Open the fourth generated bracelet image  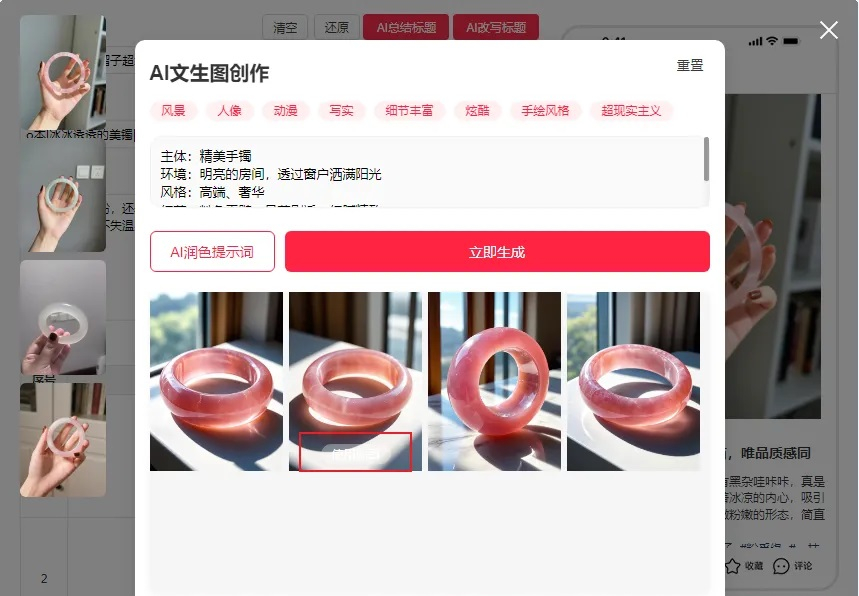click(633, 381)
